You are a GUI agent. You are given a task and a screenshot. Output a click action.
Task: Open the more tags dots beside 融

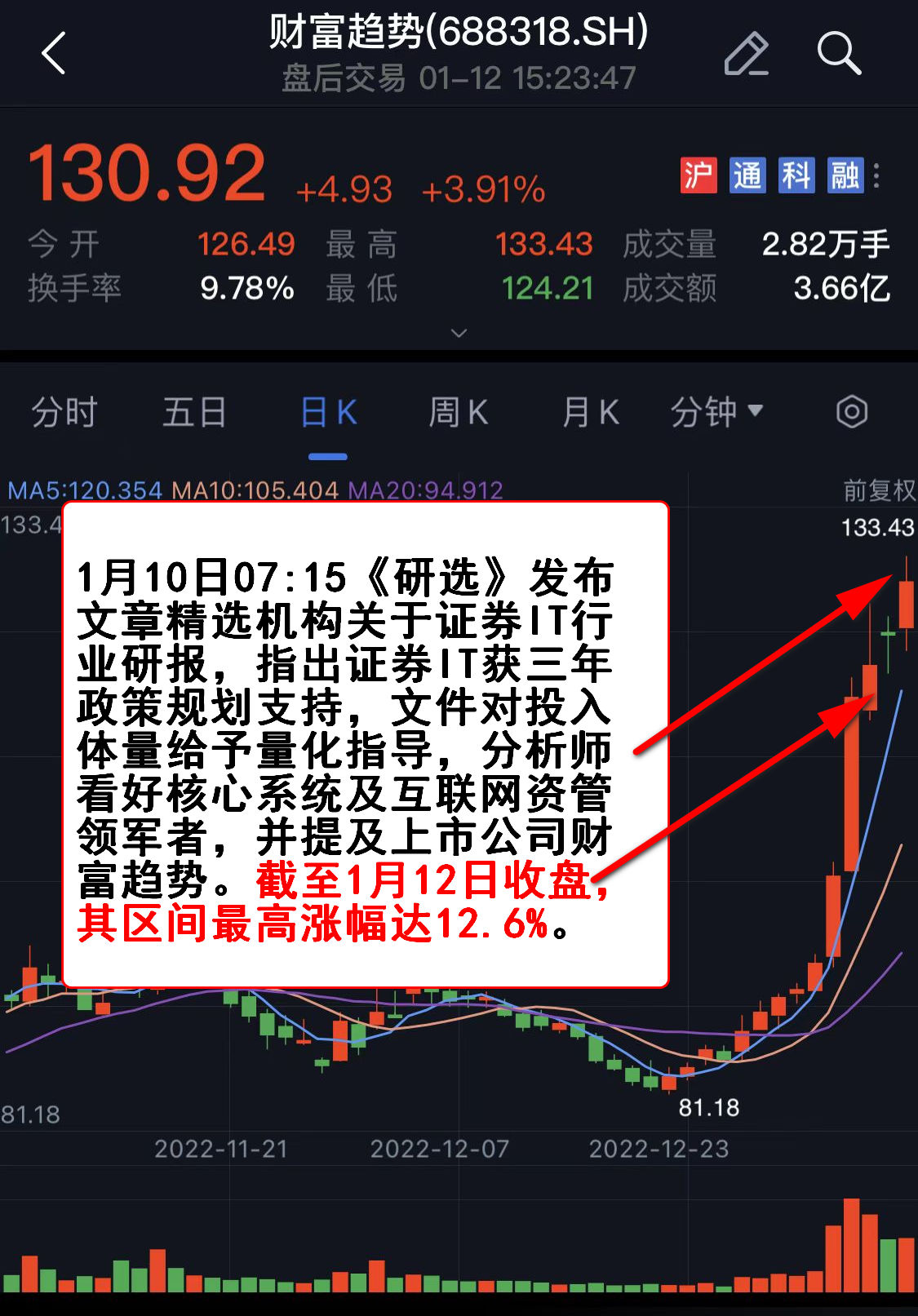pos(877,175)
